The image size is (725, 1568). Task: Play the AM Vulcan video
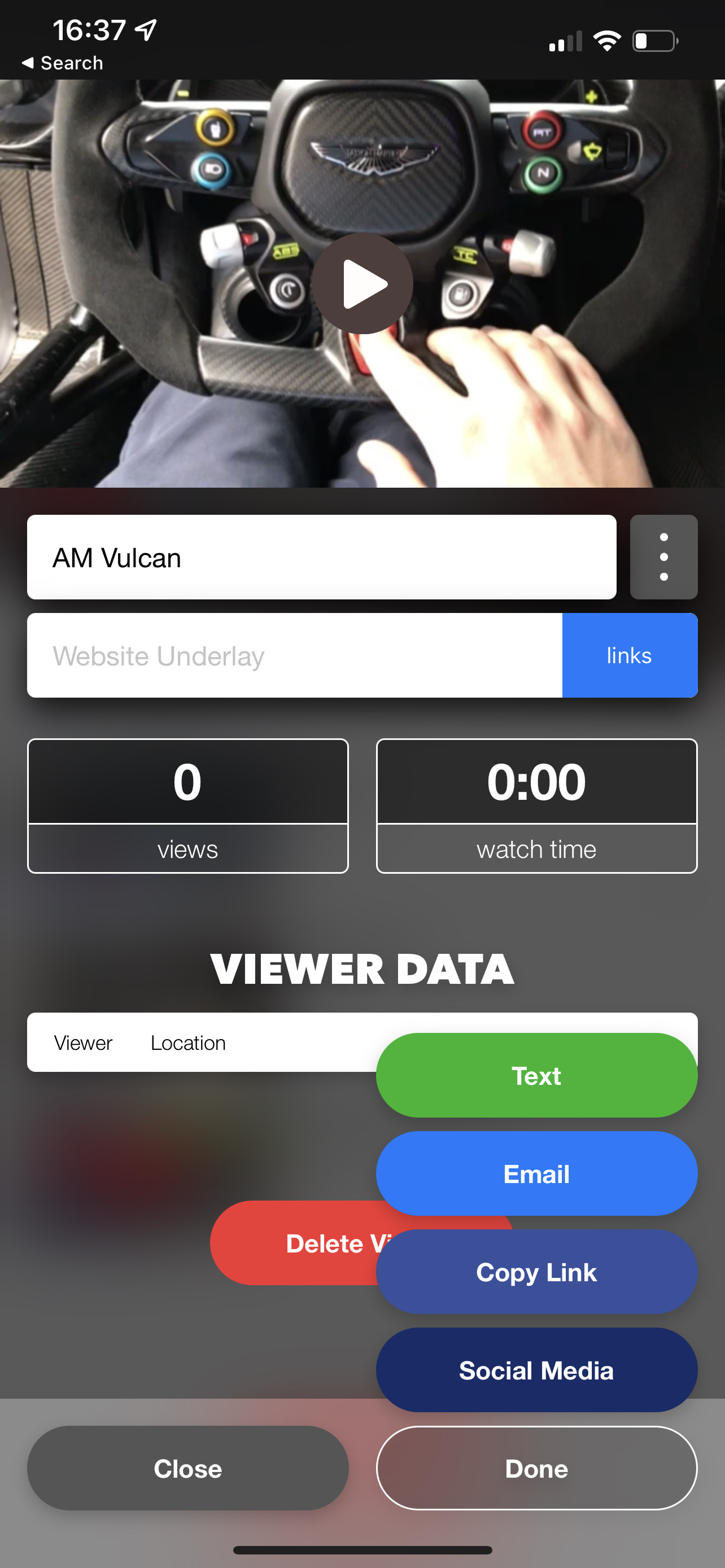pyautogui.click(x=362, y=284)
